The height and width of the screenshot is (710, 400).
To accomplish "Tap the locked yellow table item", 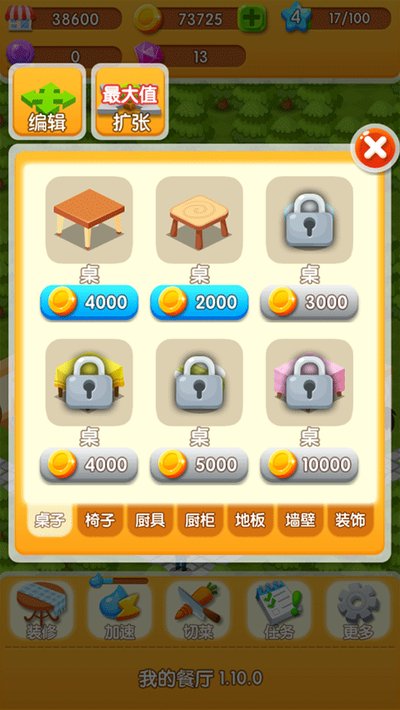I will 89,382.
